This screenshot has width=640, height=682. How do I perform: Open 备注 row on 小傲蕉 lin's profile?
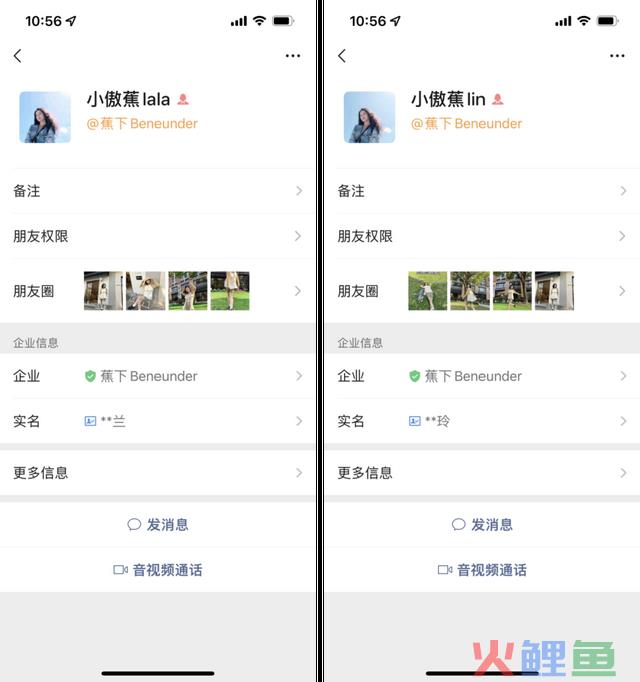[481, 191]
